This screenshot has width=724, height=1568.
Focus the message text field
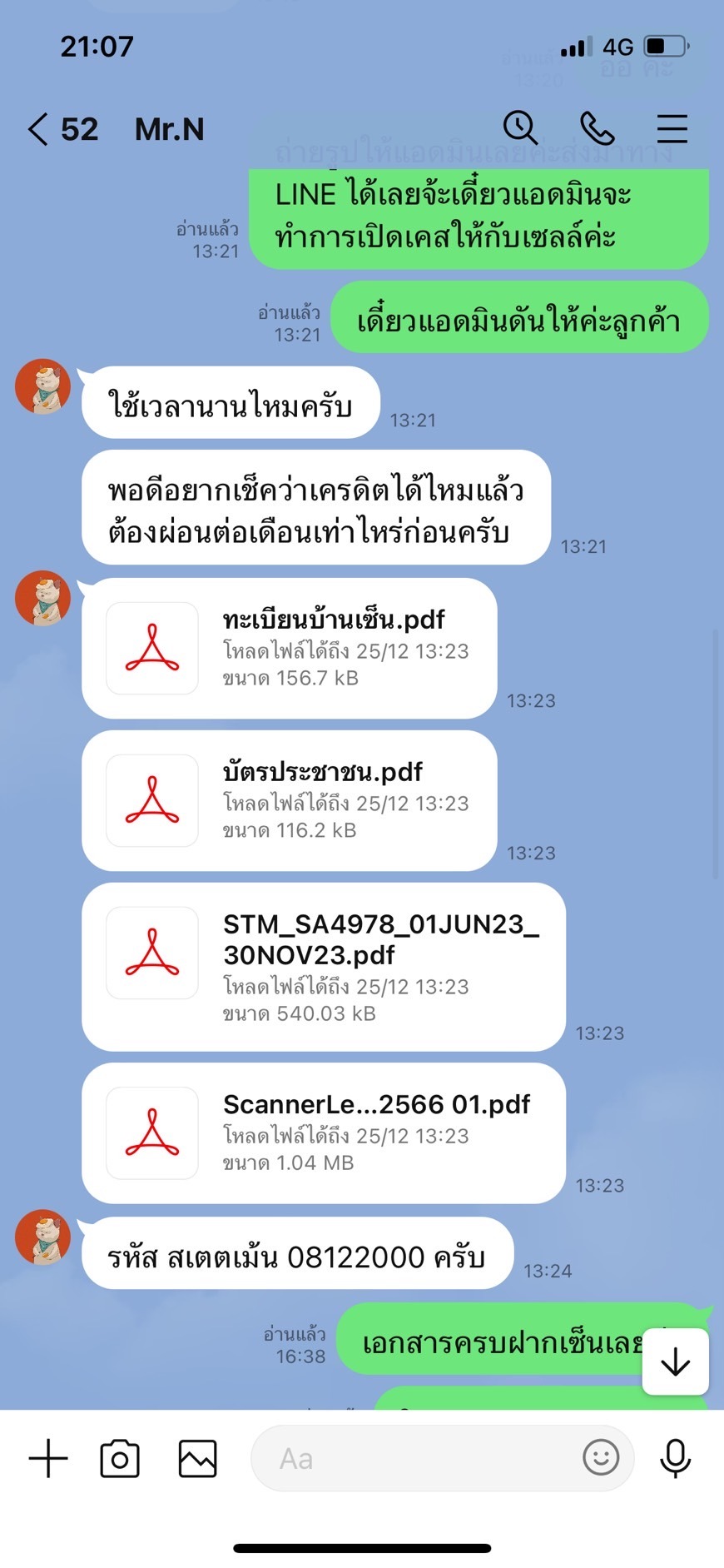(416, 1458)
